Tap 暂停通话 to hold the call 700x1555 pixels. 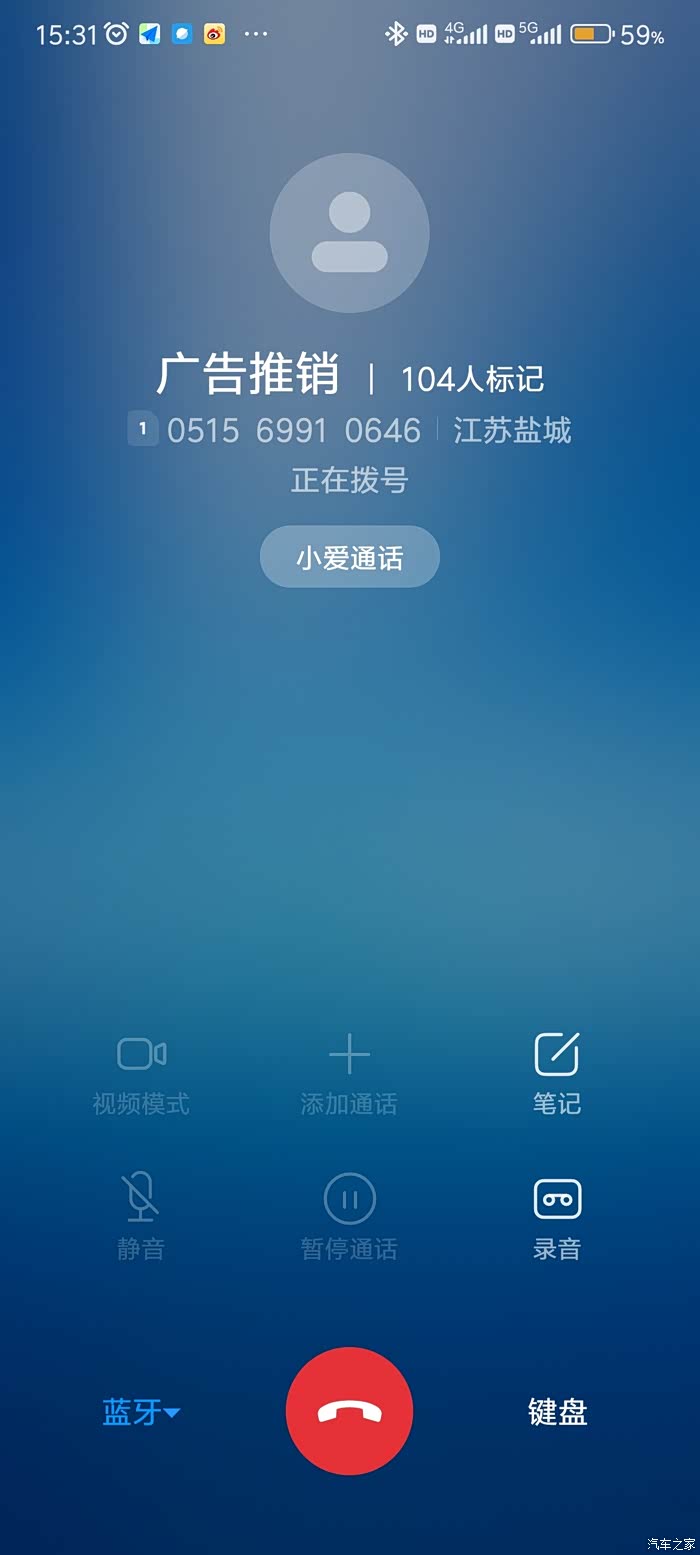coord(349,1217)
